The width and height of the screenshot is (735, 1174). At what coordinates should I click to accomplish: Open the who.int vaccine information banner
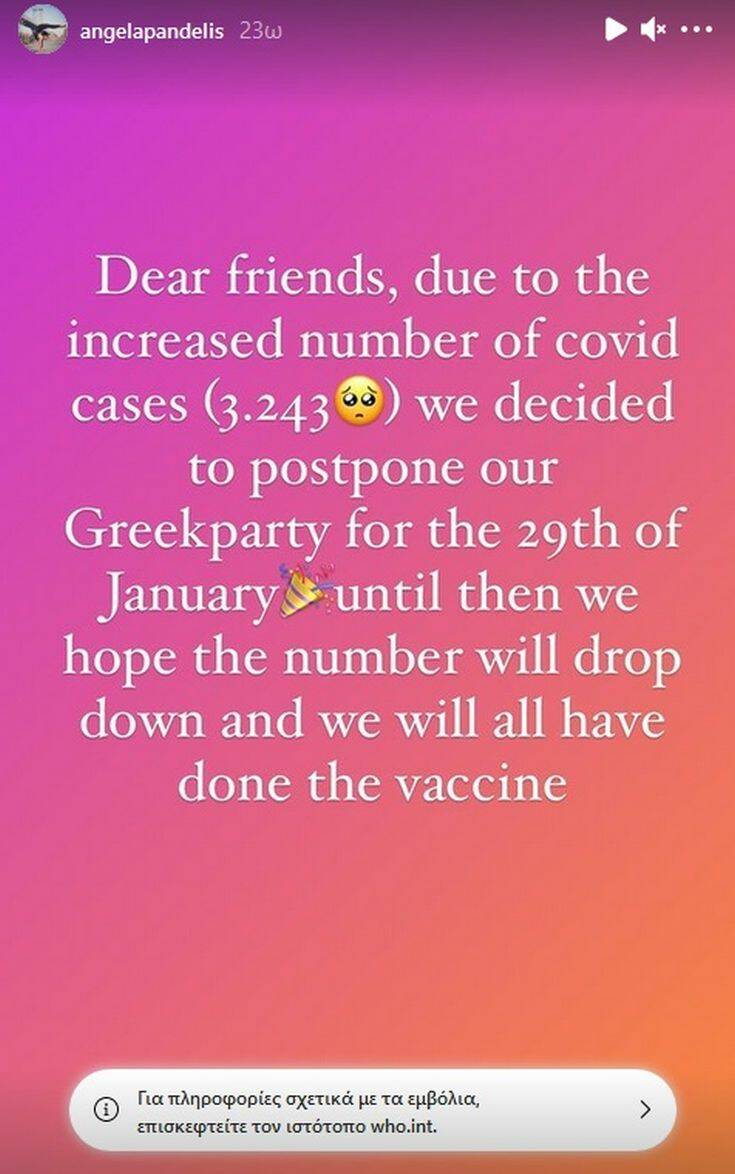(372, 1109)
